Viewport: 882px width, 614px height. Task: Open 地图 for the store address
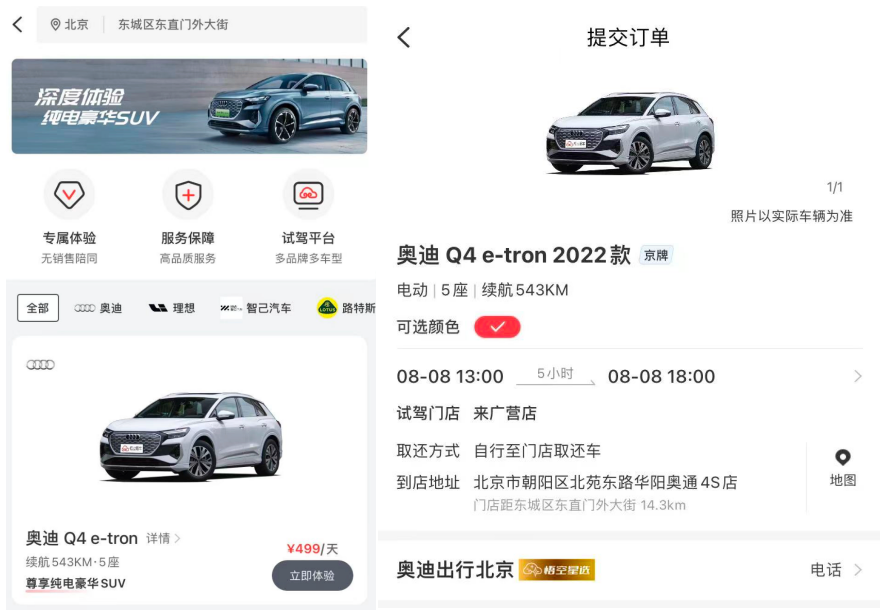(843, 468)
